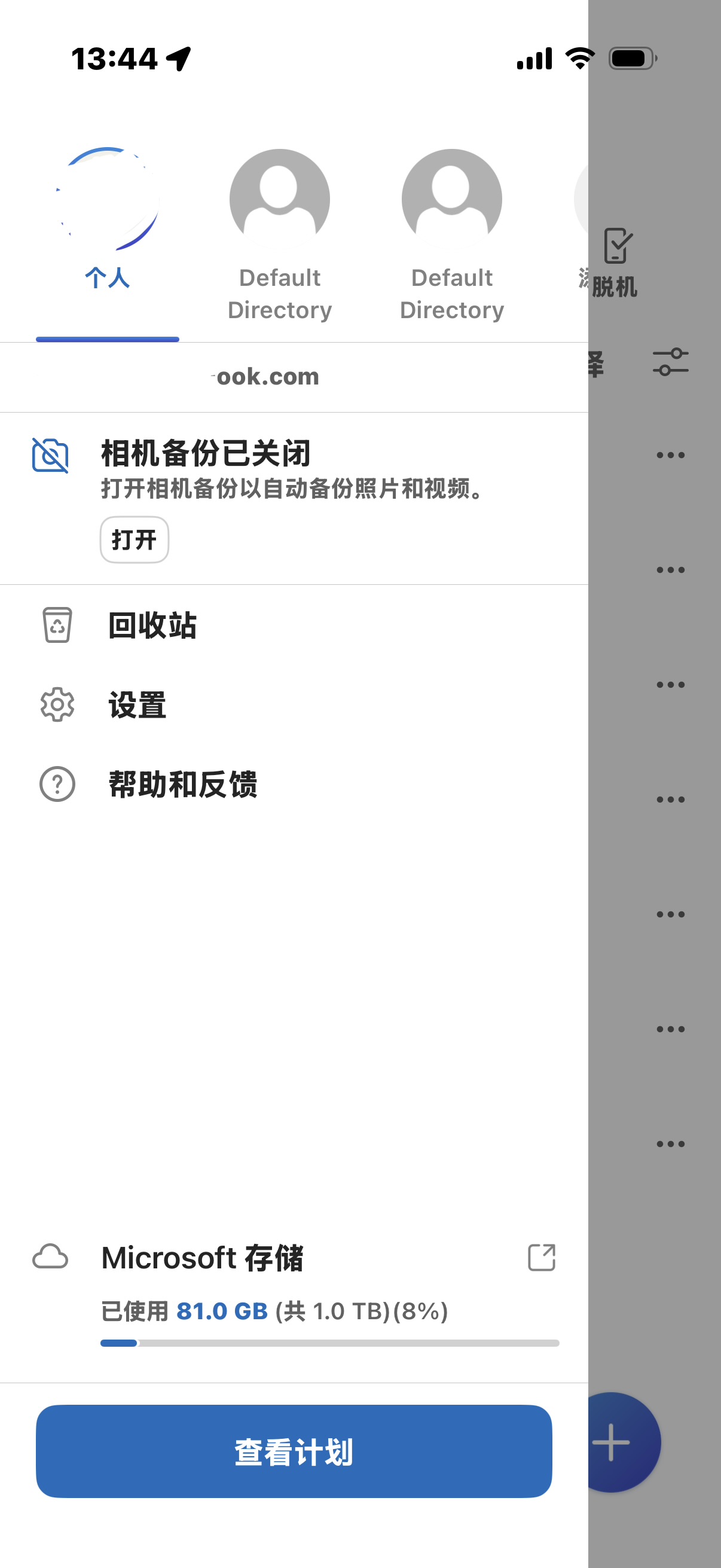Switch to the 个人 account tab
Image resolution: width=721 pixels, height=1568 pixels.
(107, 219)
